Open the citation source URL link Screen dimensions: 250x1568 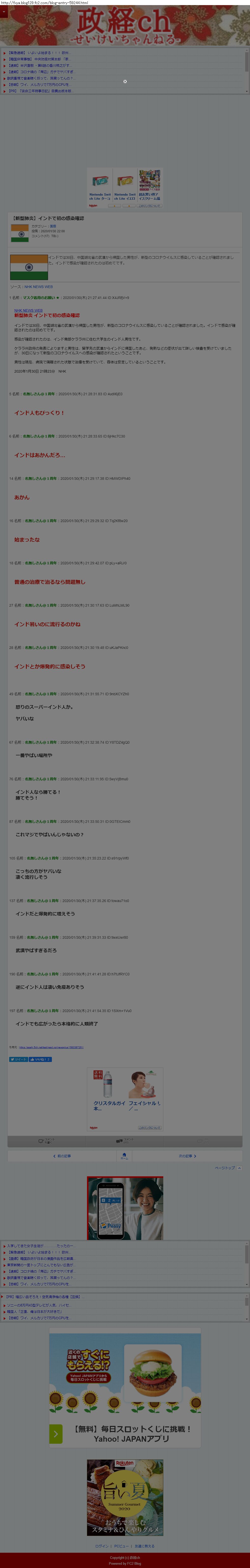click(x=51, y=1047)
